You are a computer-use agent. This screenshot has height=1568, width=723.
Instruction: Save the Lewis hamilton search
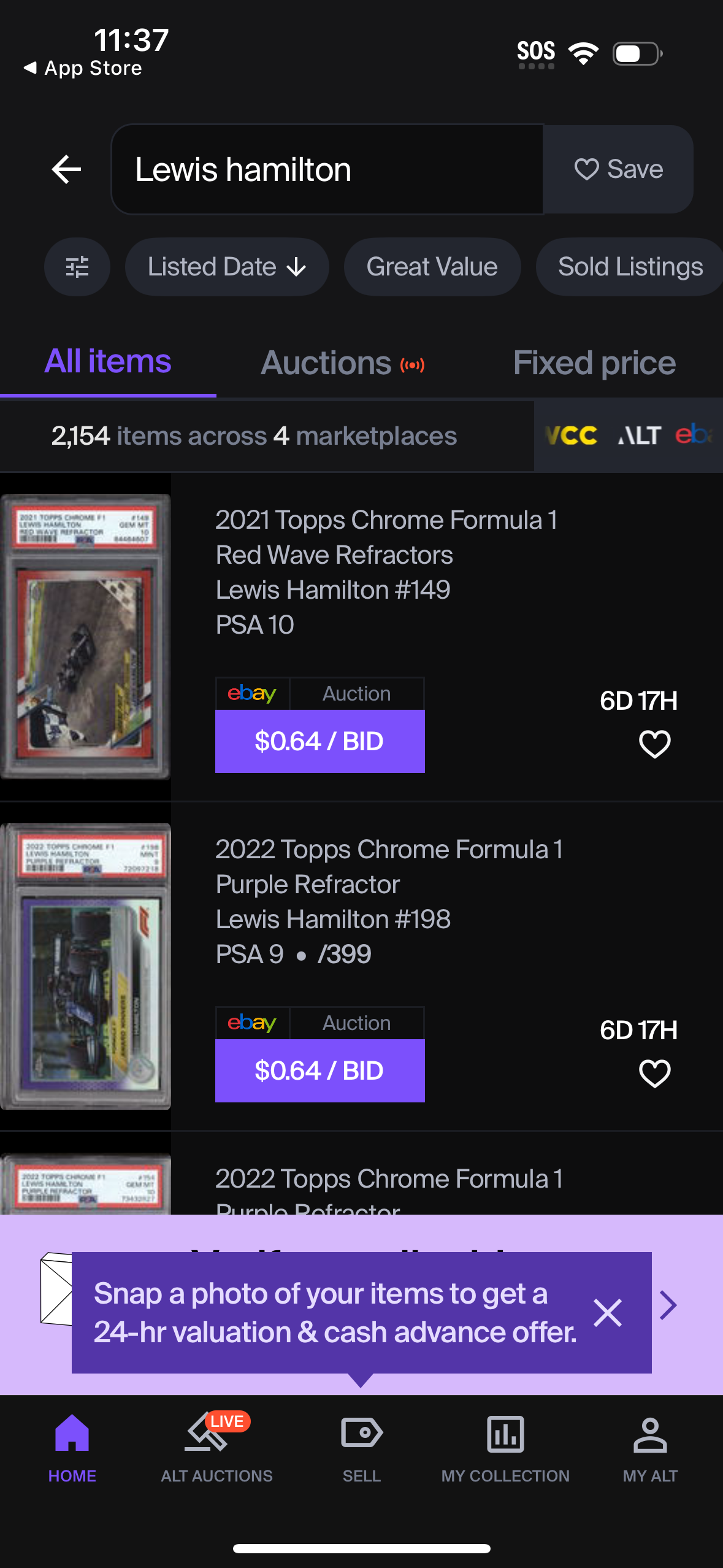[619, 169]
